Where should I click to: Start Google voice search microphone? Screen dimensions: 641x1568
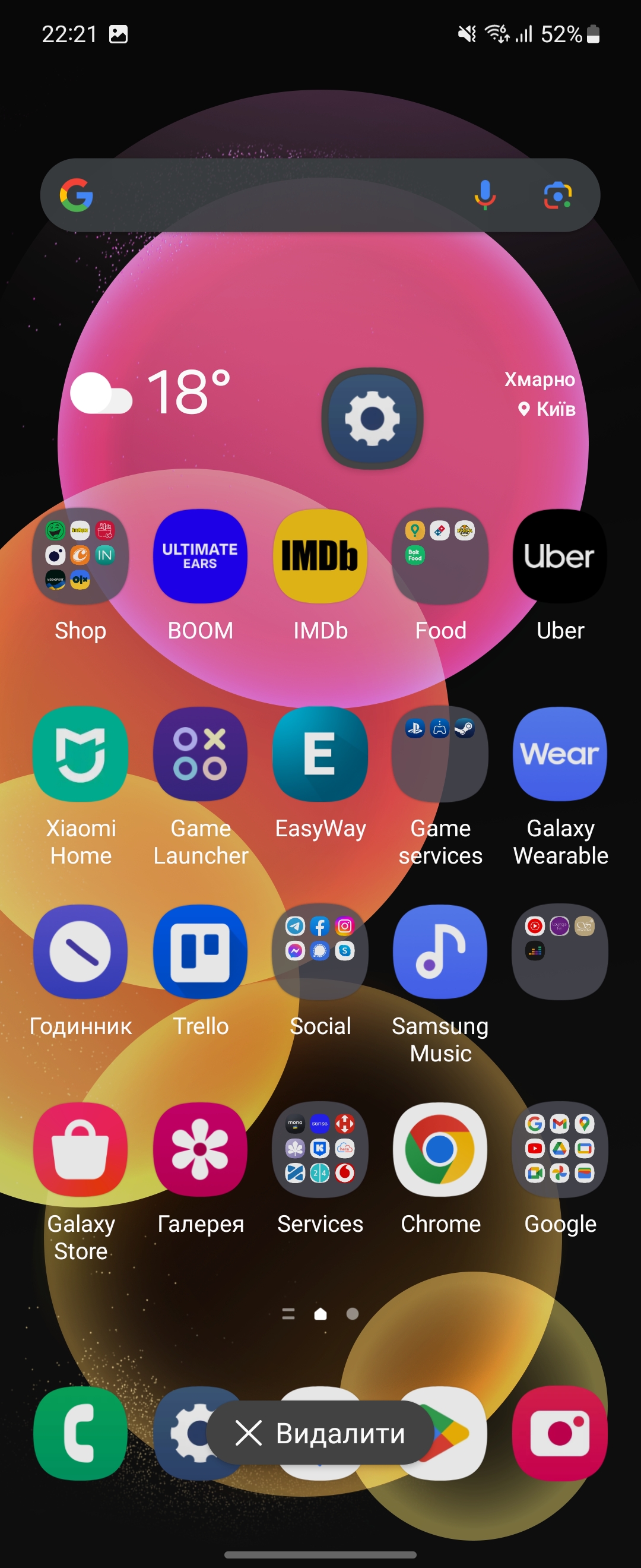485,195
